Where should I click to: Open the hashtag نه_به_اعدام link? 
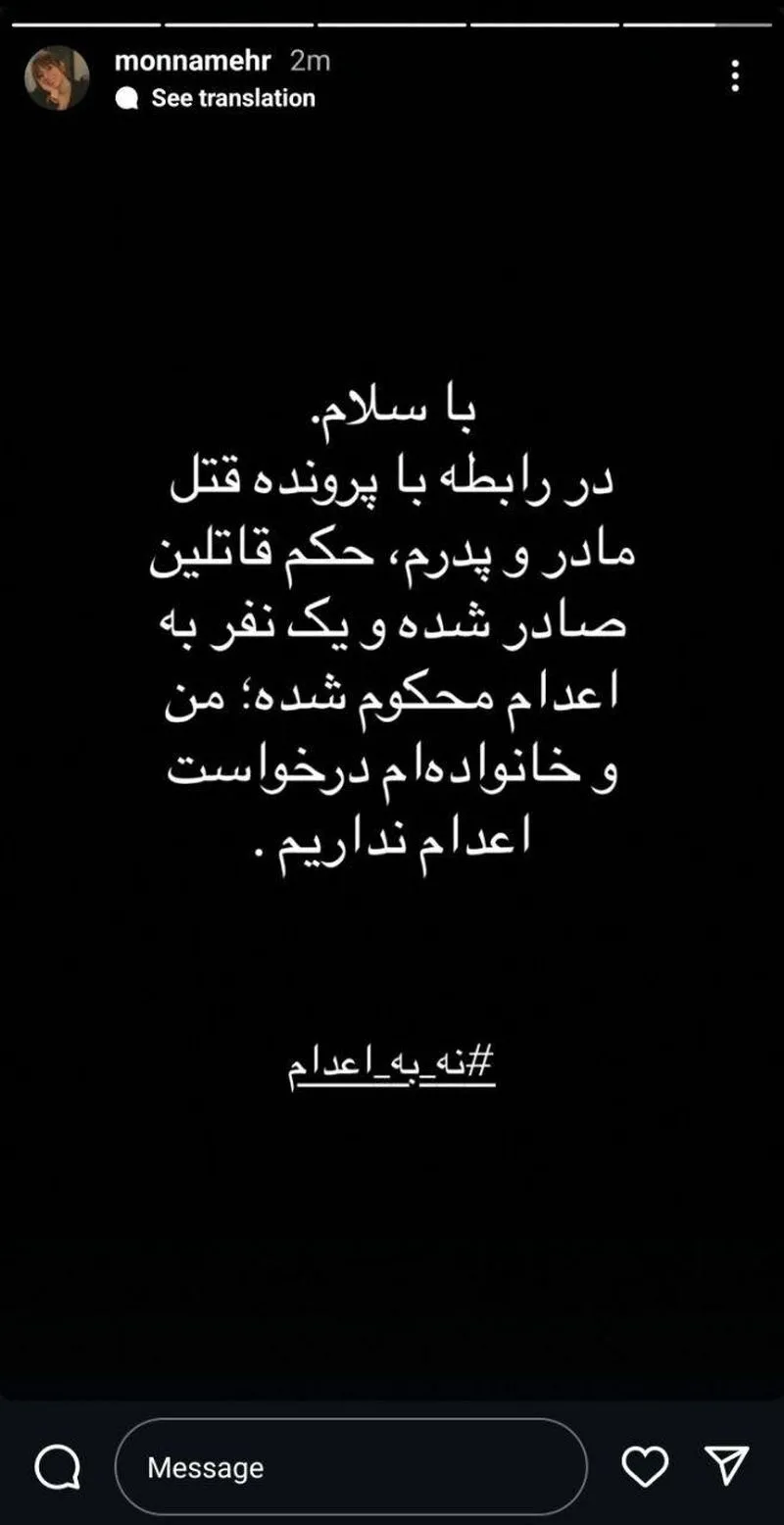pyautogui.click(x=391, y=1061)
